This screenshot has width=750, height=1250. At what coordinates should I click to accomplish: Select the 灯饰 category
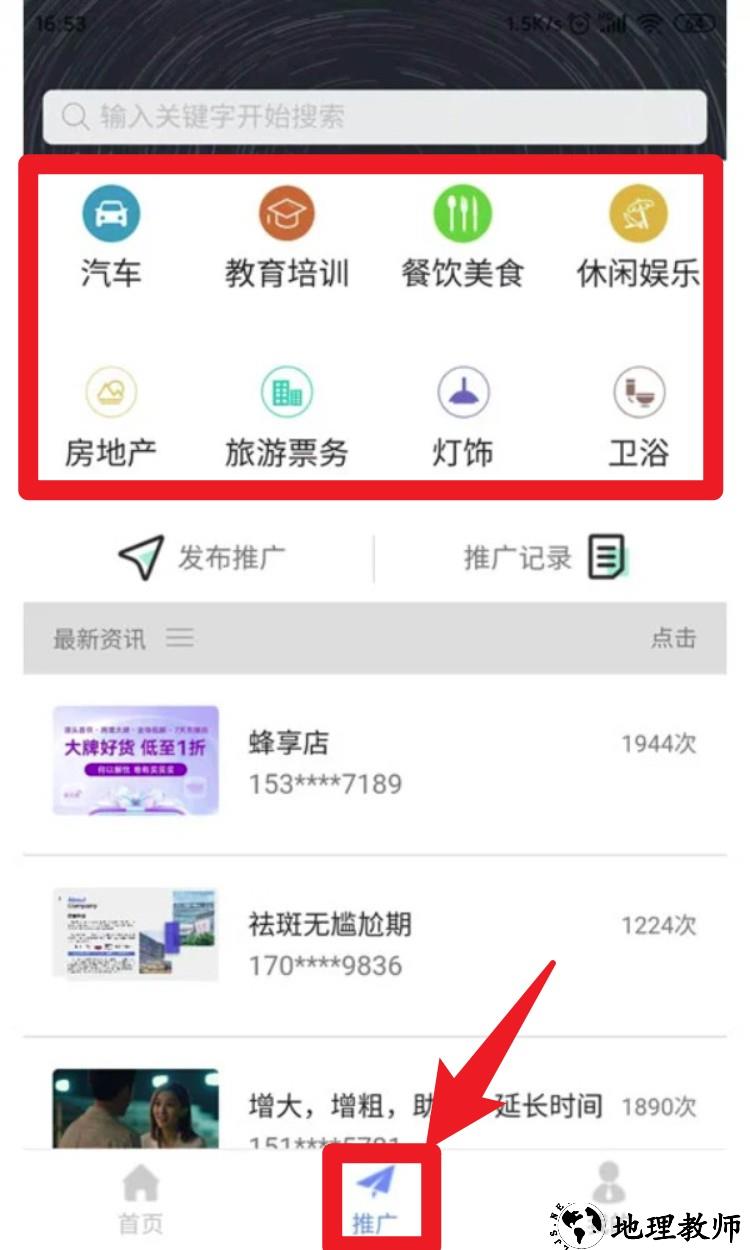462,418
